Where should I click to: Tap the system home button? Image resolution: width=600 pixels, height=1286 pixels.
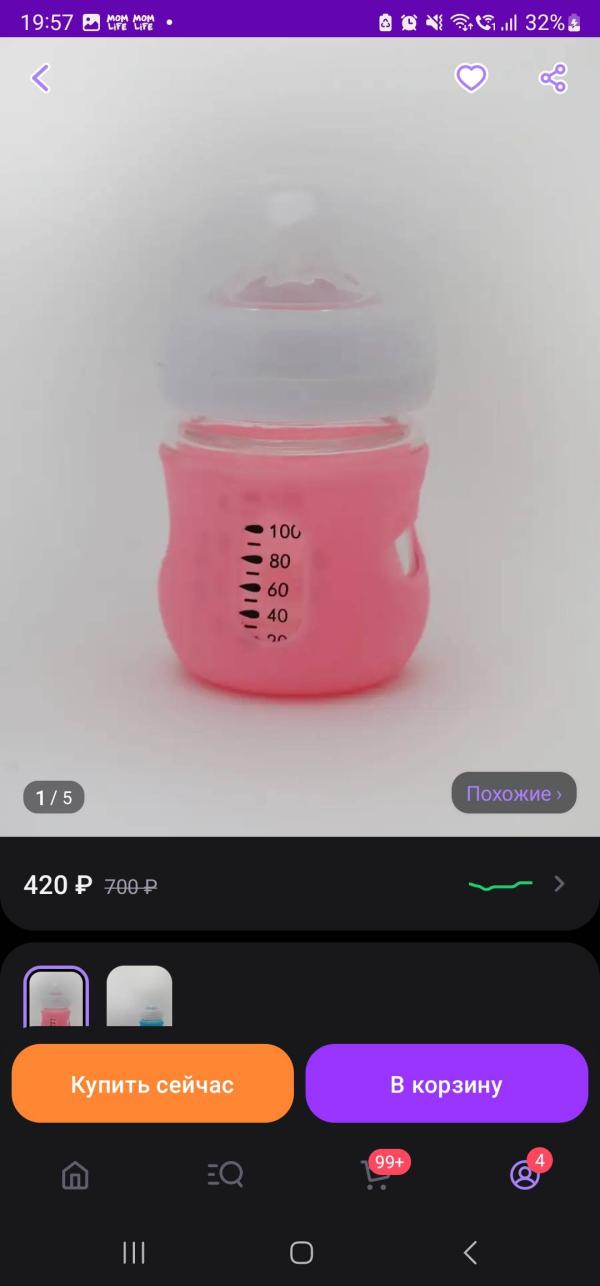301,1252
